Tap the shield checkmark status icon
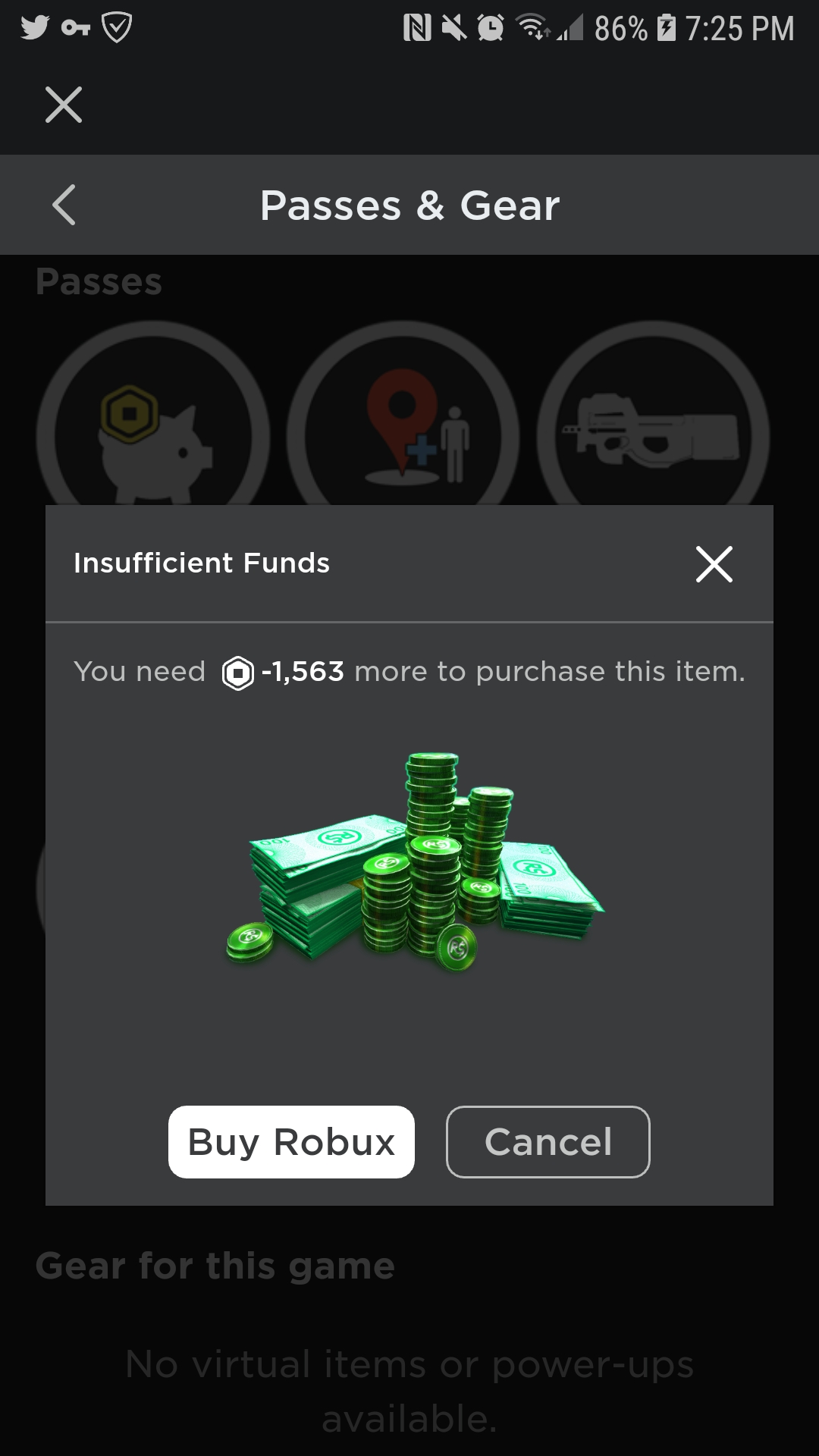The width and height of the screenshot is (819, 1456). 117,29
